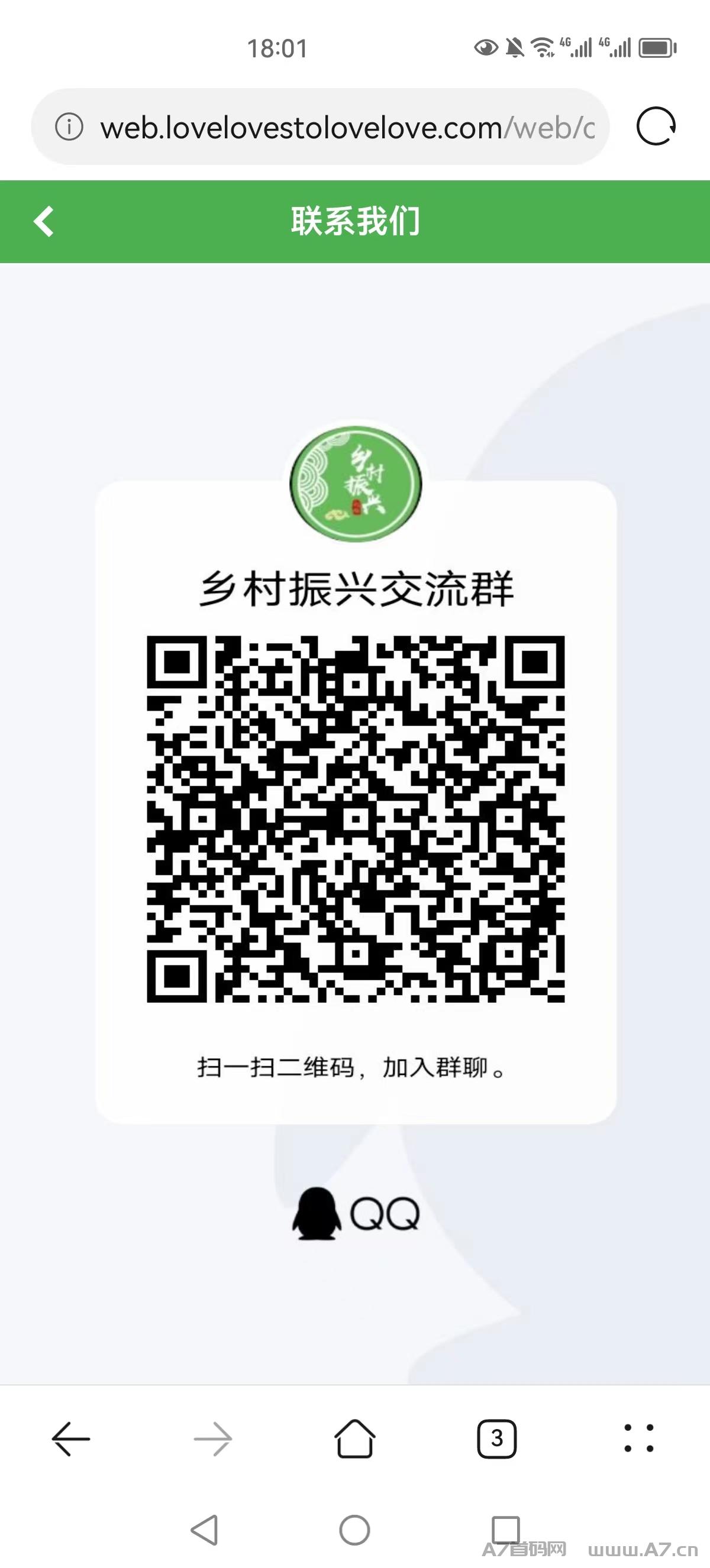Tap the URL address bar
Viewport: 710px width, 1568px height.
[x=347, y=128]
